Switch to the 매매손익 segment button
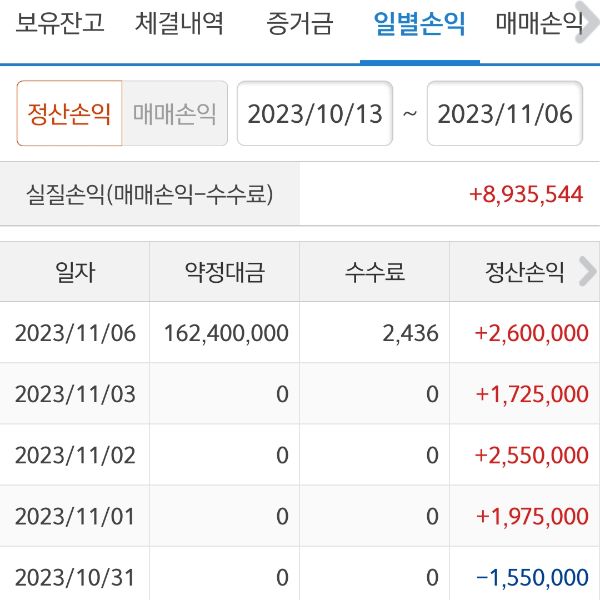The image size is (600, 600). coord(175,113)
